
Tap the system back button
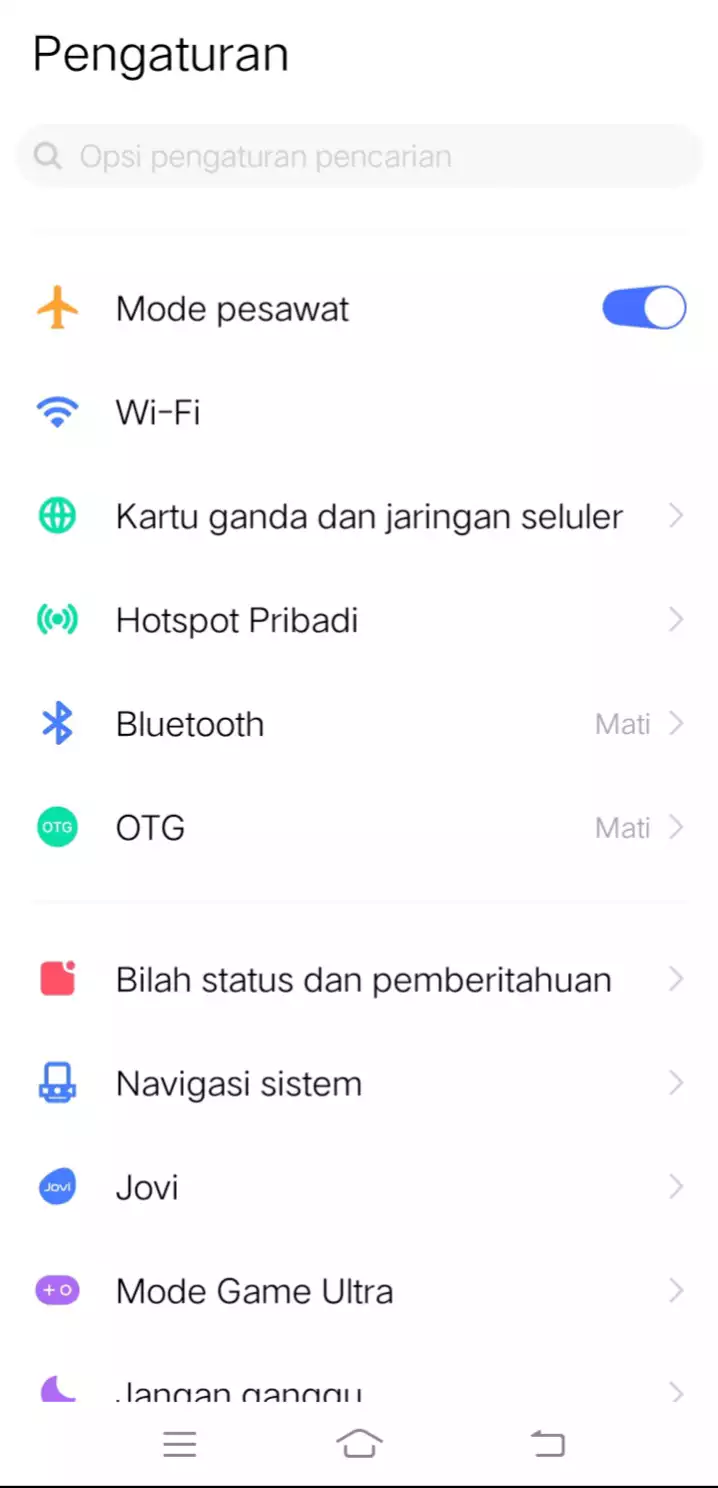coord(548,1443)
